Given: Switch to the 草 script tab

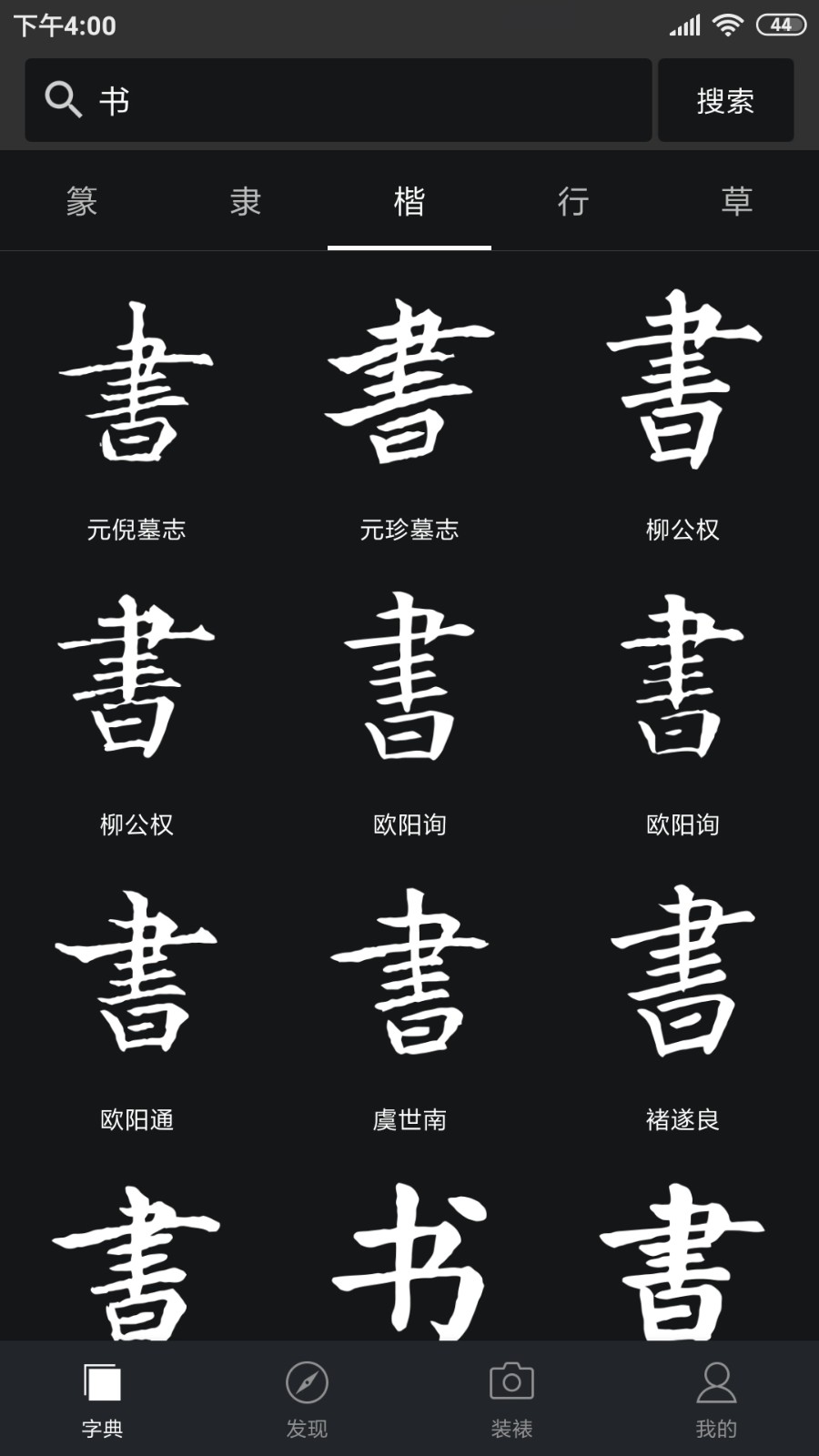Looking at the screenshot, I should [737, 201].
